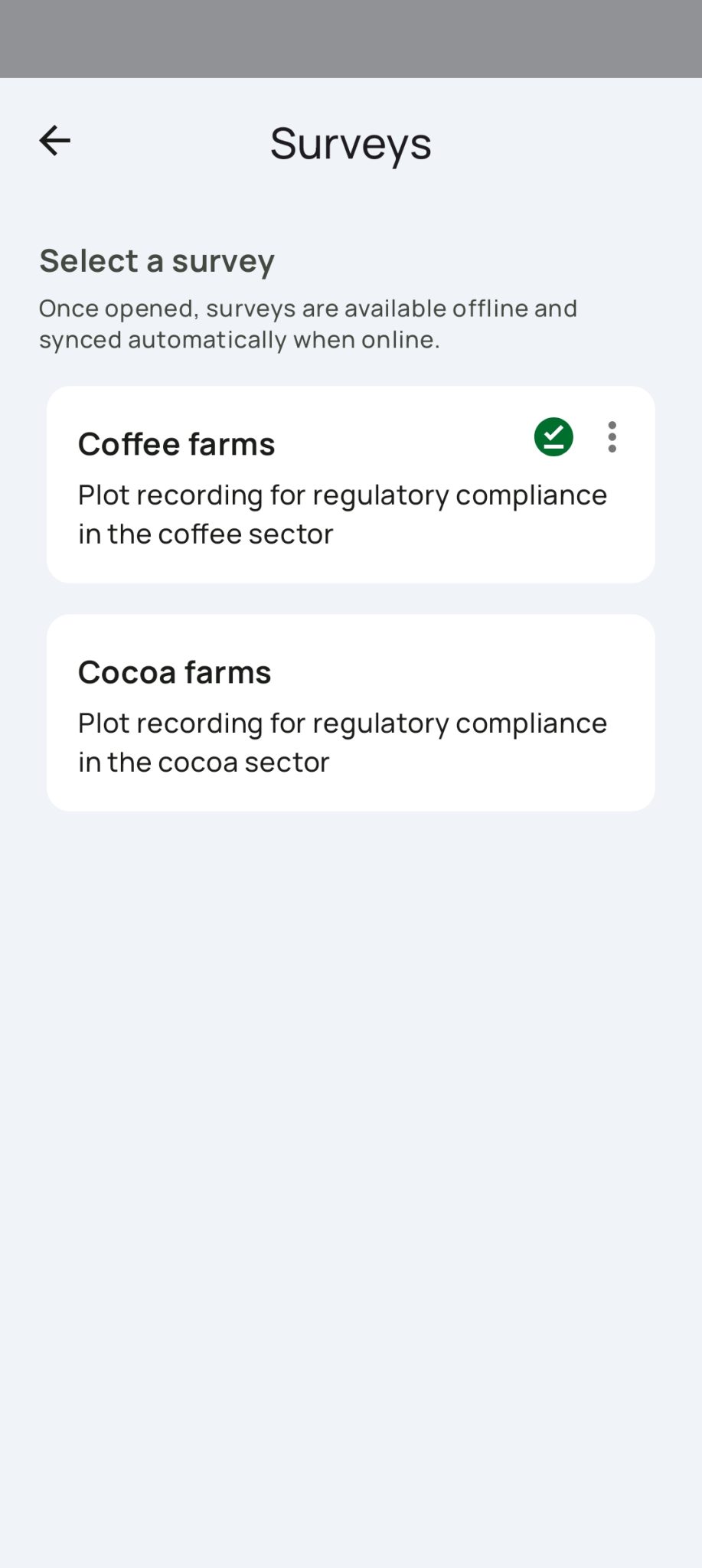Screen dimensions: 702x1568
Task: Select the sync status indicator on Coffee farms
Action: click(x=553, y=436)
